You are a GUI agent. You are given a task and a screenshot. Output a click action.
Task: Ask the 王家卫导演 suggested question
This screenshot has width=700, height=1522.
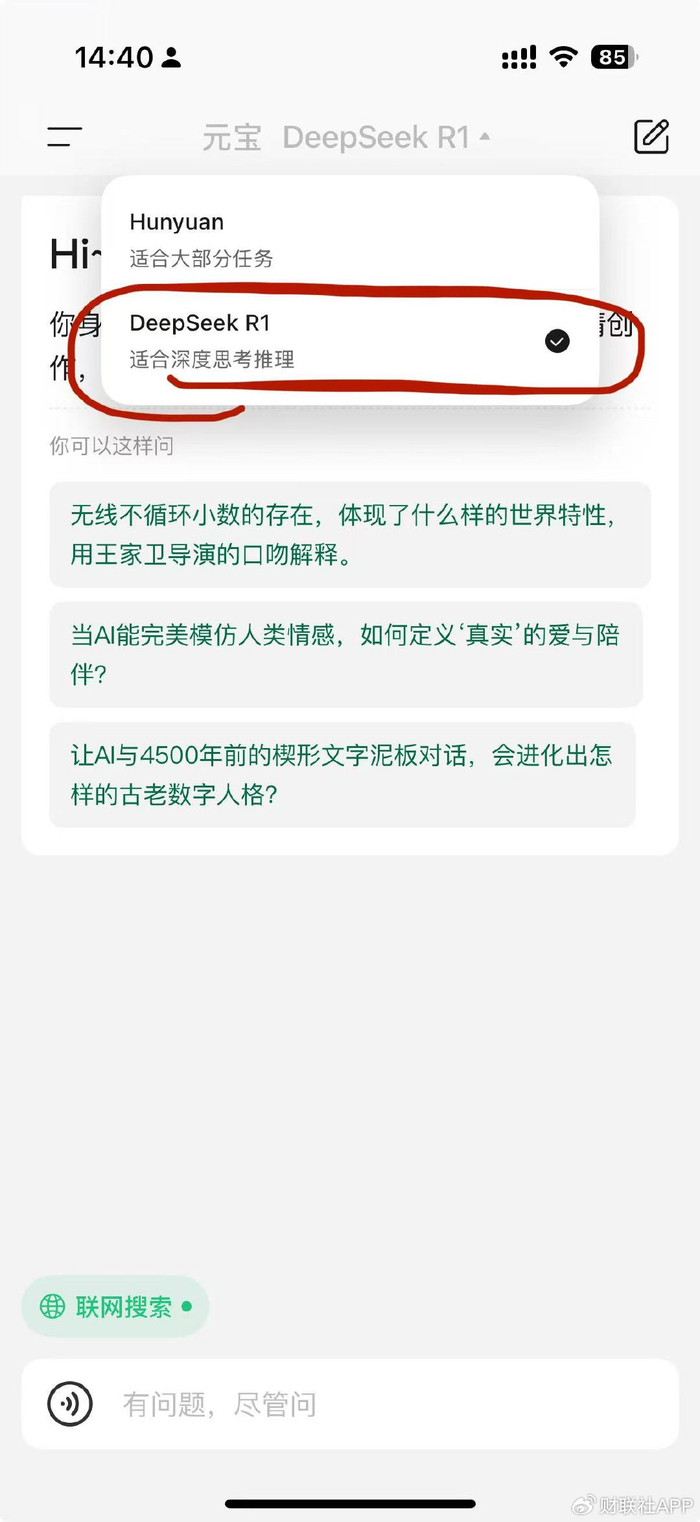[x=350, y=534]
